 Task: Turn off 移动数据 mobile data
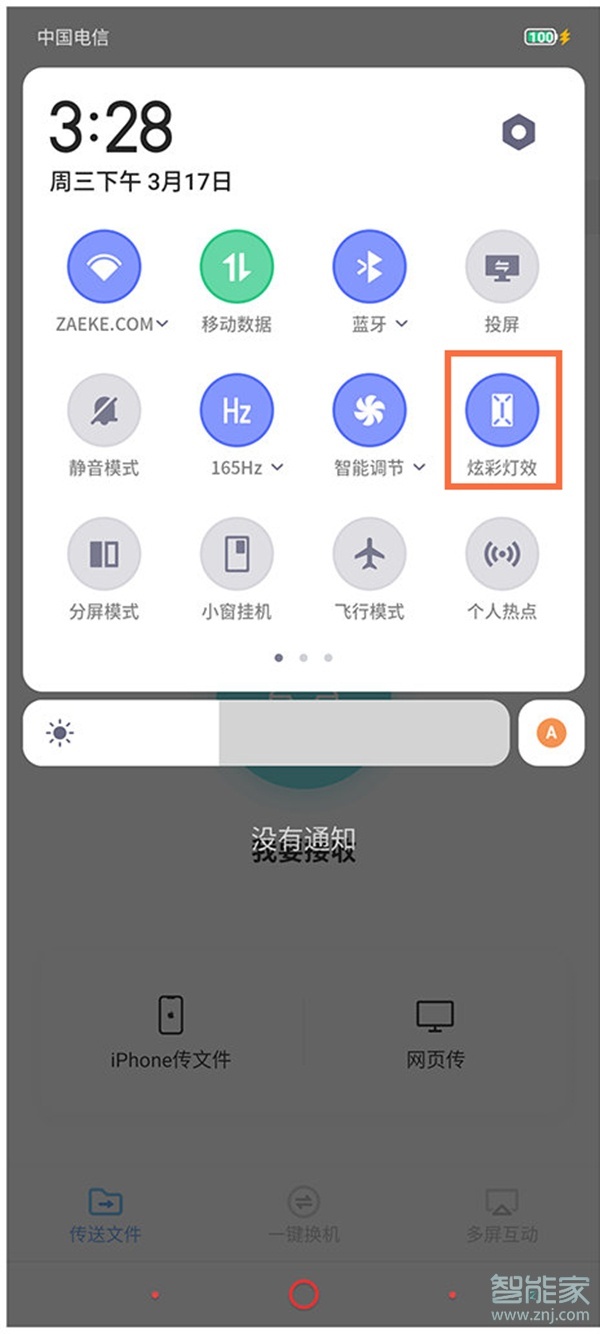[237, 267]
